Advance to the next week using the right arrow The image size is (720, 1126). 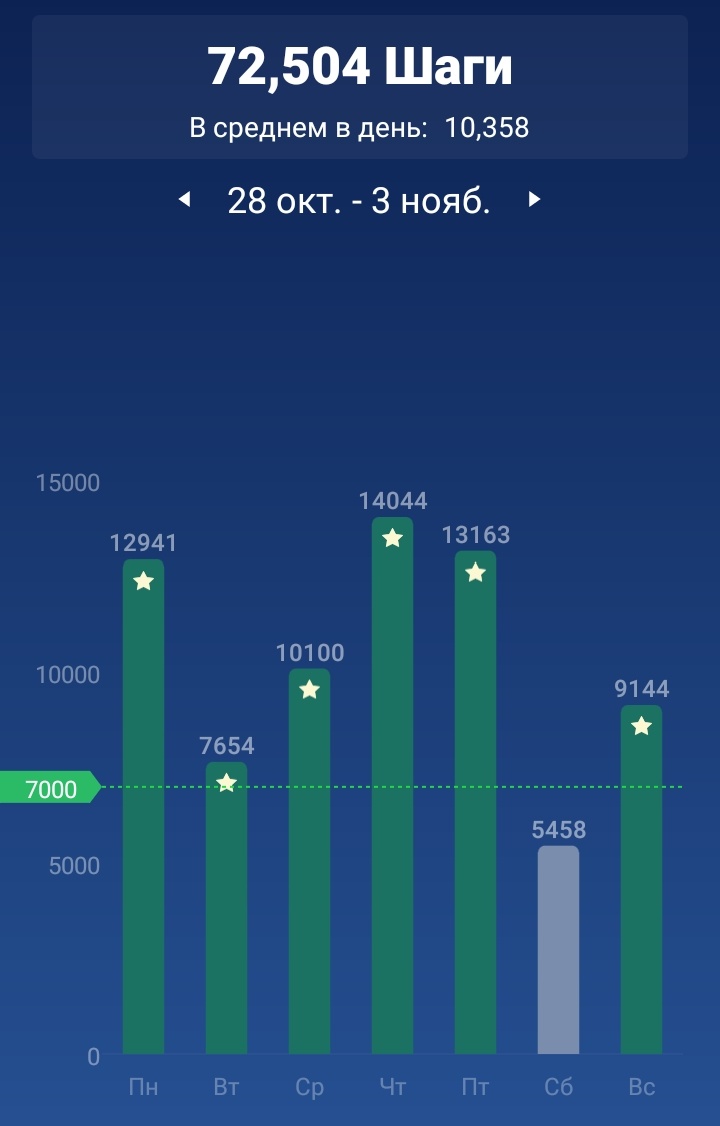535,201
